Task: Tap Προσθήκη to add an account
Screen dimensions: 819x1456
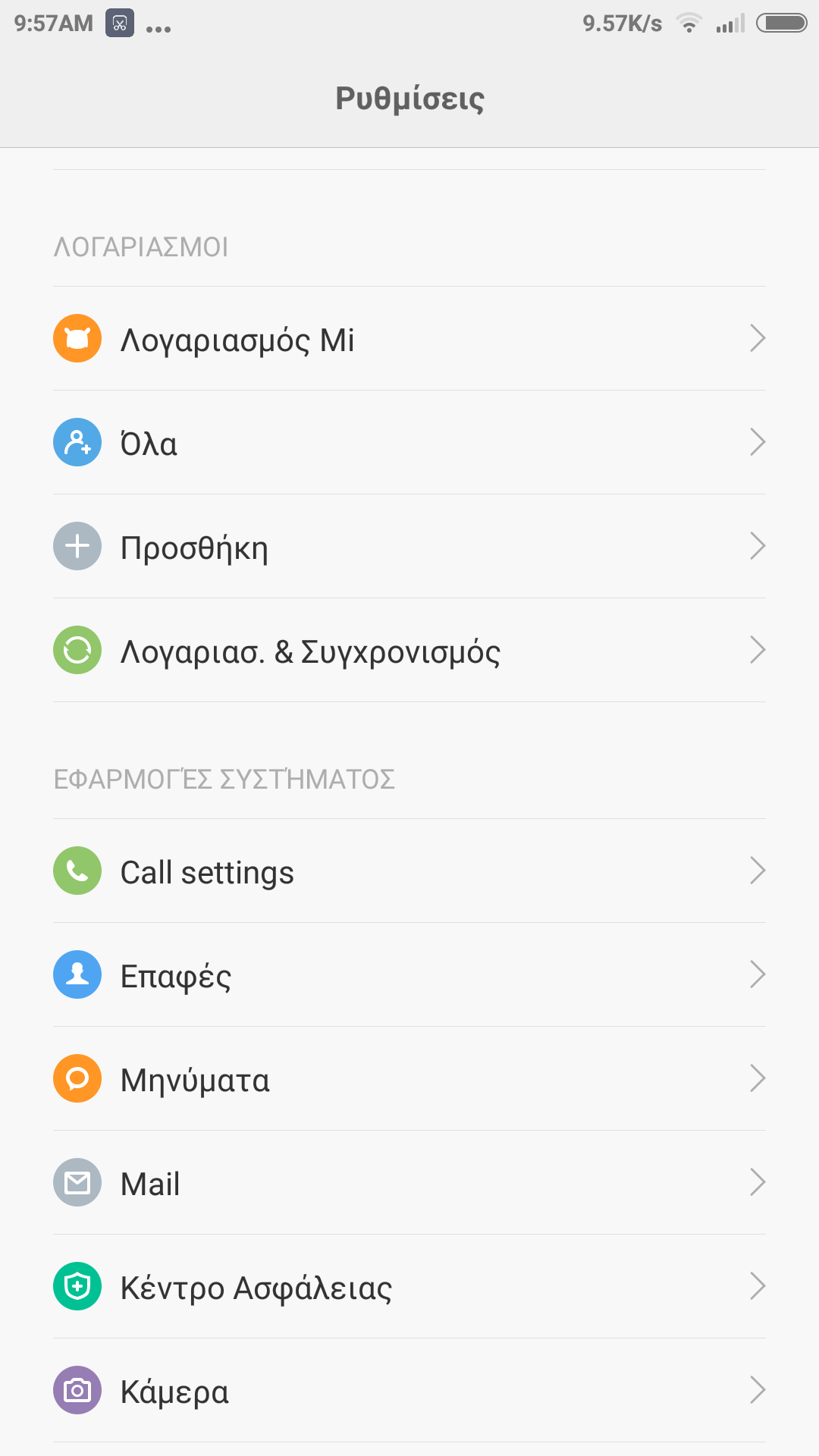Action: (x=409, y=547)
